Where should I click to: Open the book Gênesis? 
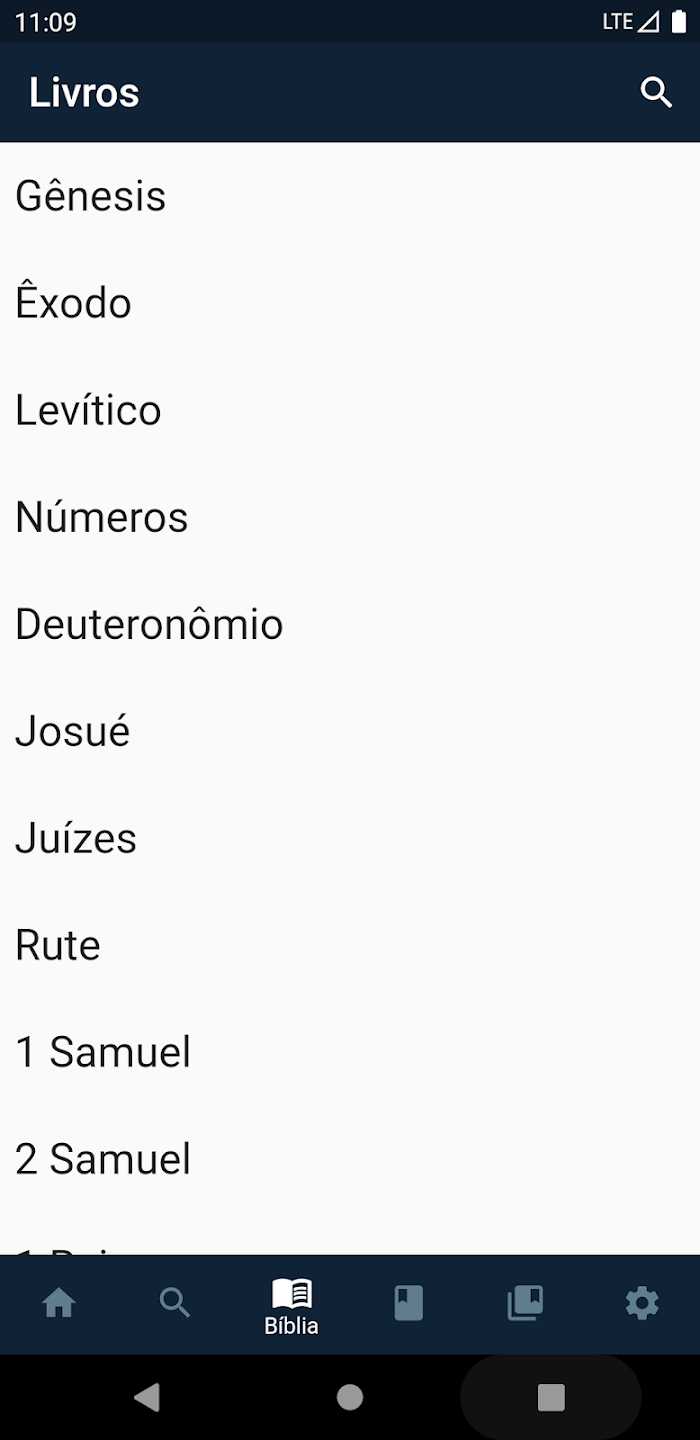coord(350,196)
